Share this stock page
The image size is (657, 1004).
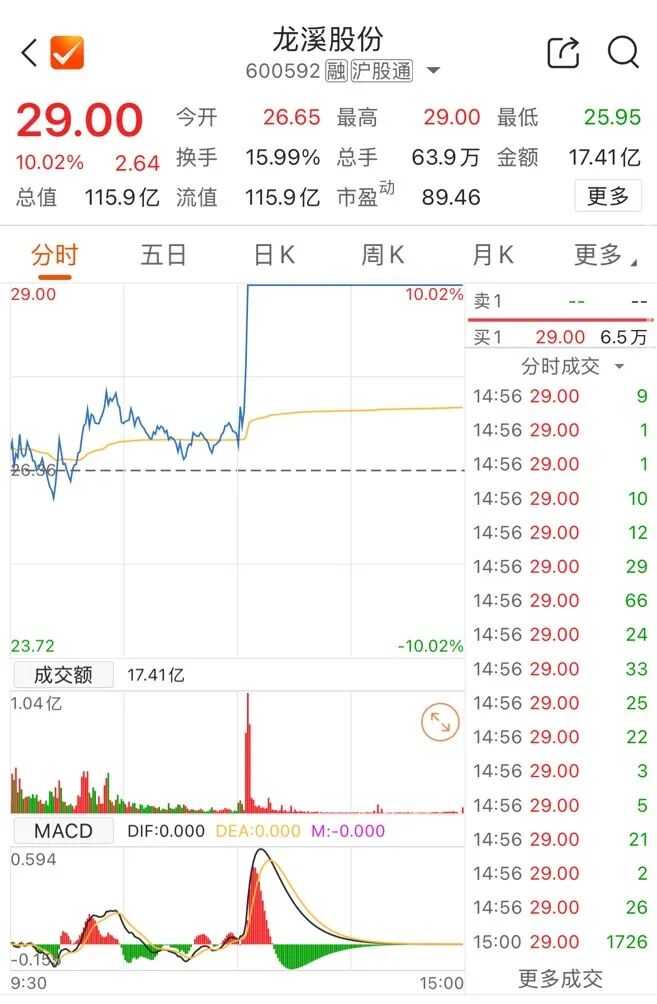click(563, 52)
